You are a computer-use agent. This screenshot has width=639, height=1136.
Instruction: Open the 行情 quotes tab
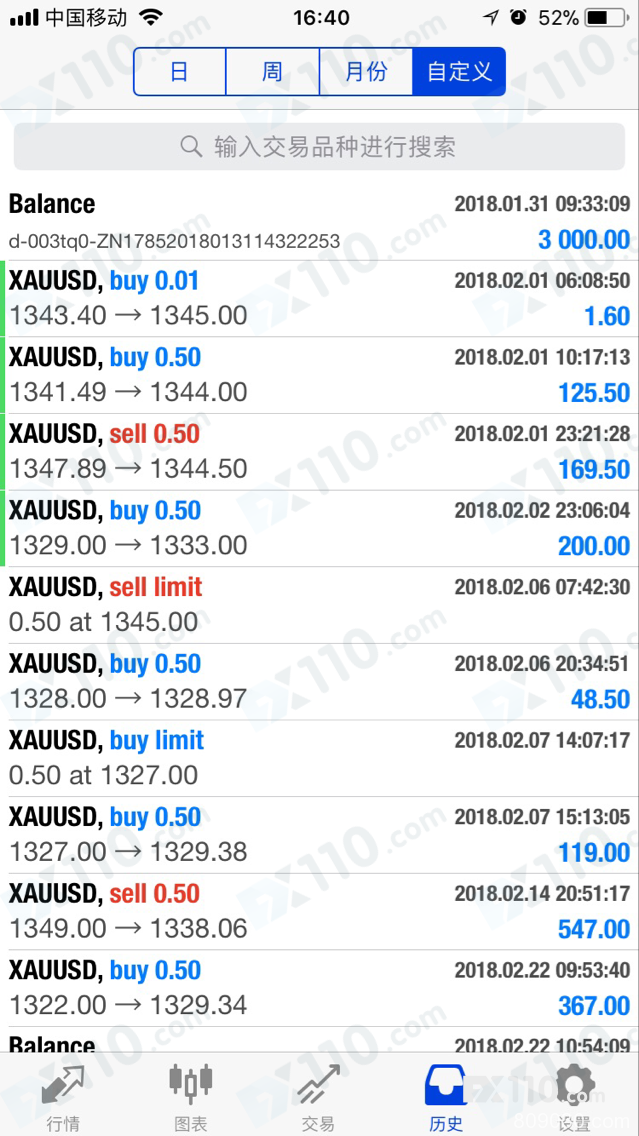pyautogui.click(x=63, y=1096)
